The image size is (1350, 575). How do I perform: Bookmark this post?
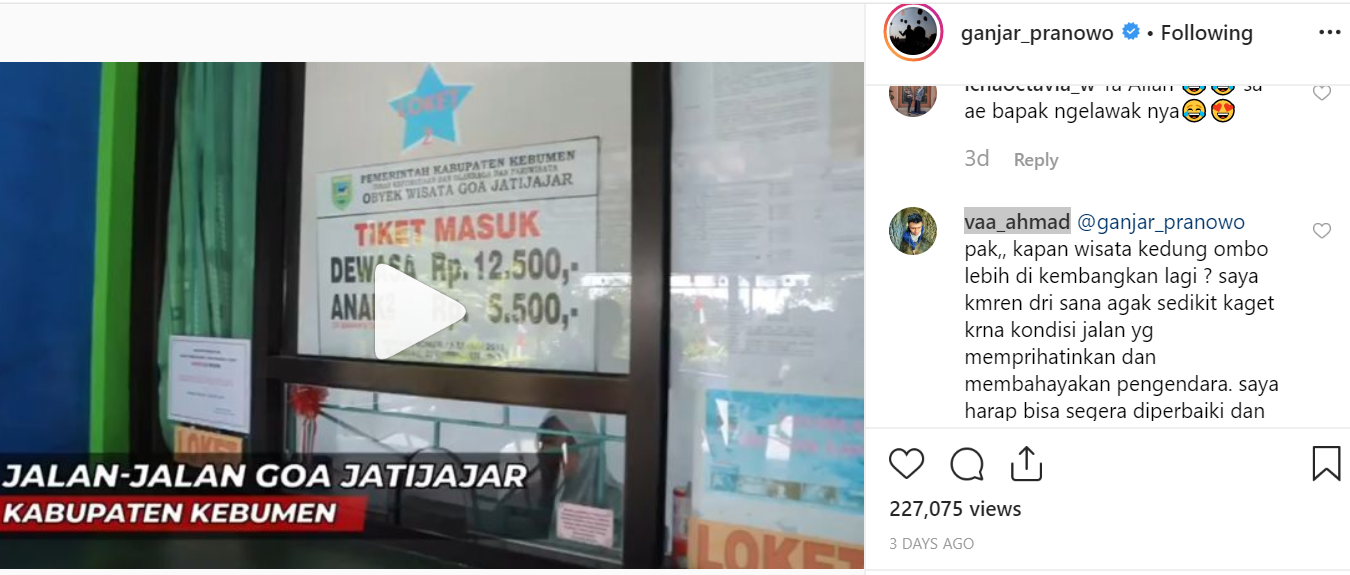tap(1326, 464)
